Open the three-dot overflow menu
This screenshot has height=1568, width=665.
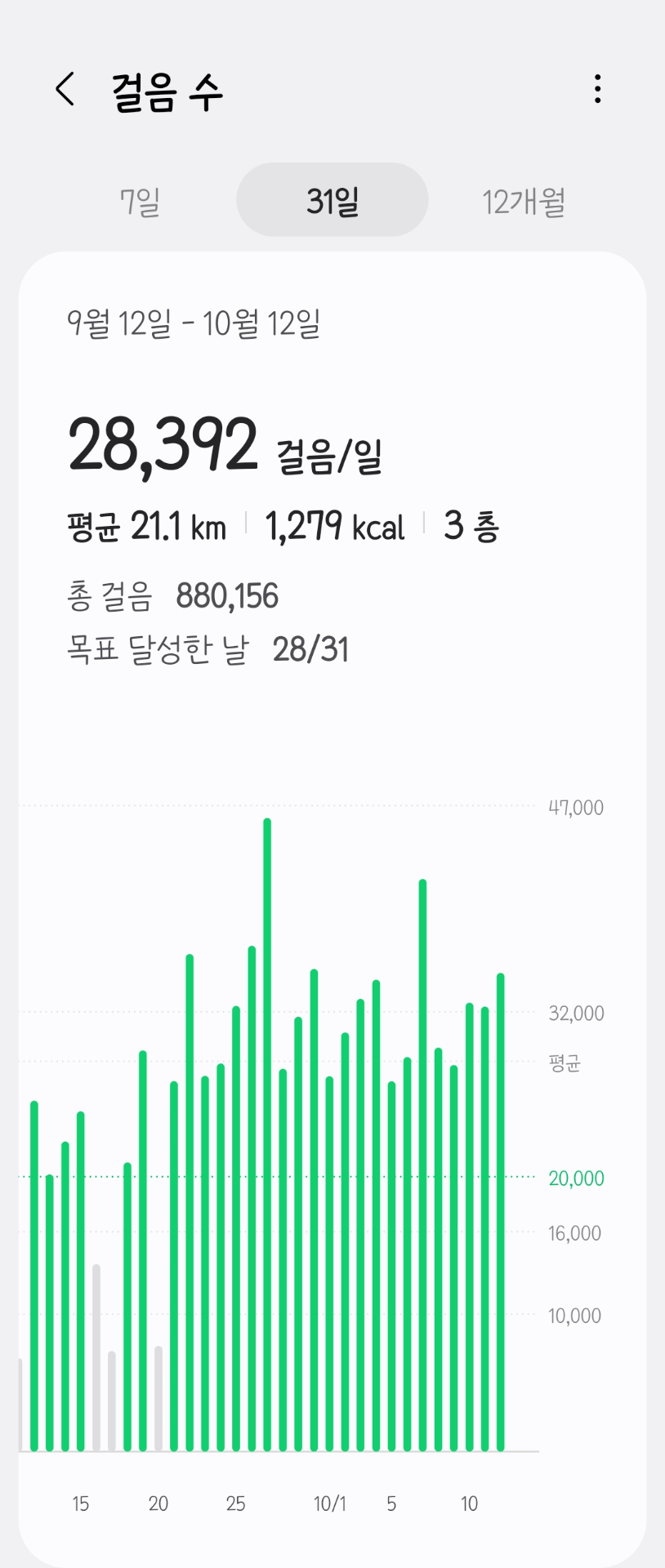pyautogui.click(x=598, y=89)
